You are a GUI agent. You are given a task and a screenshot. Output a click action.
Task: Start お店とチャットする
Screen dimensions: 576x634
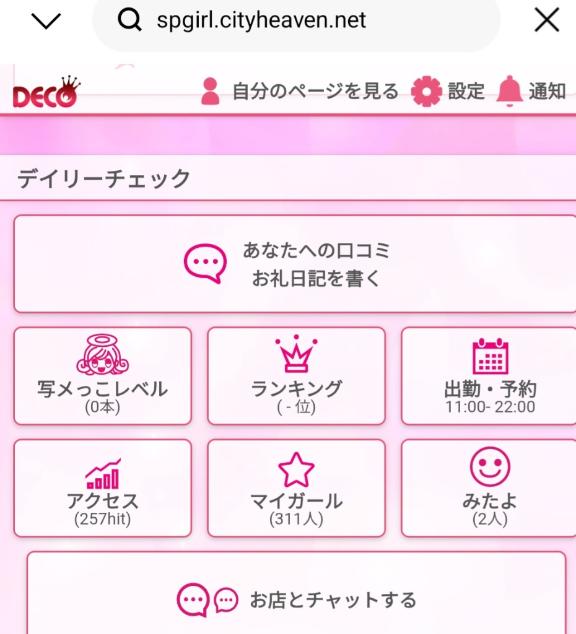point(296,593)
